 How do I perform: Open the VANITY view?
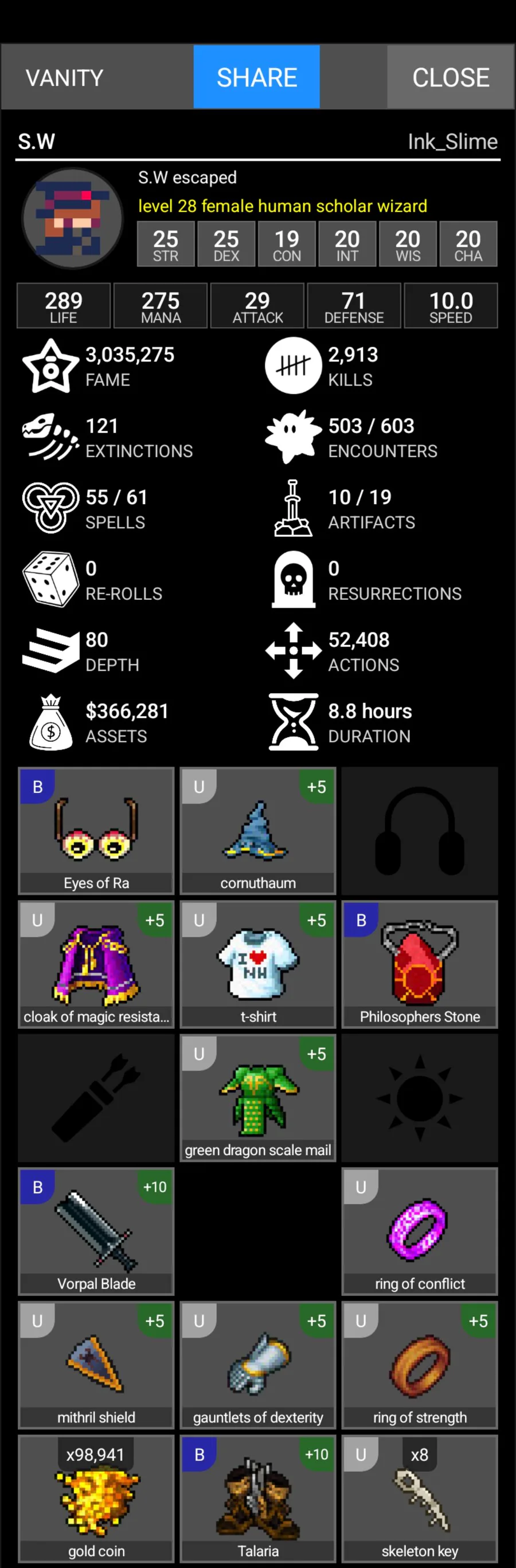pyautogui.click(x=64, y=77)
